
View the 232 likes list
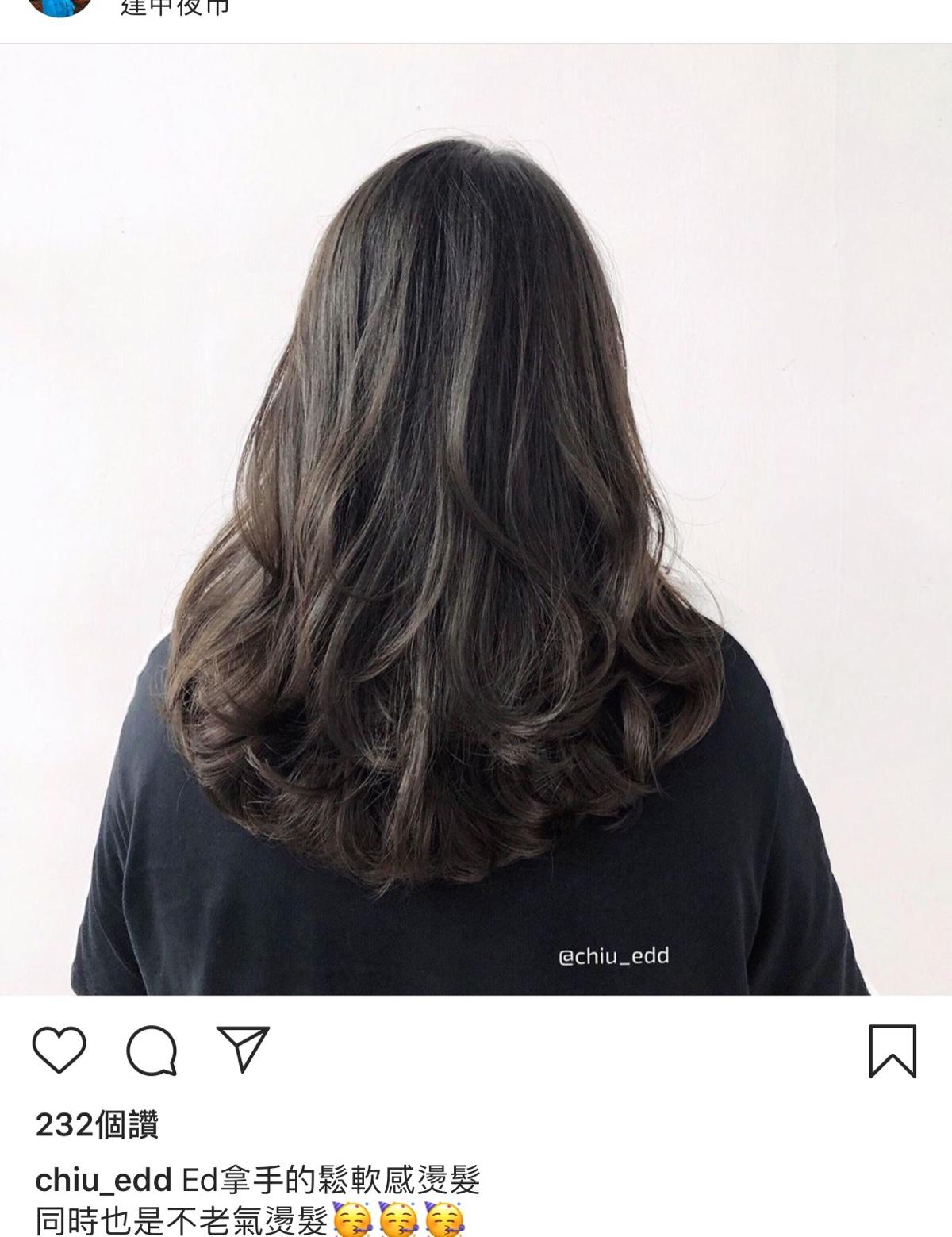pos(97,1125)
